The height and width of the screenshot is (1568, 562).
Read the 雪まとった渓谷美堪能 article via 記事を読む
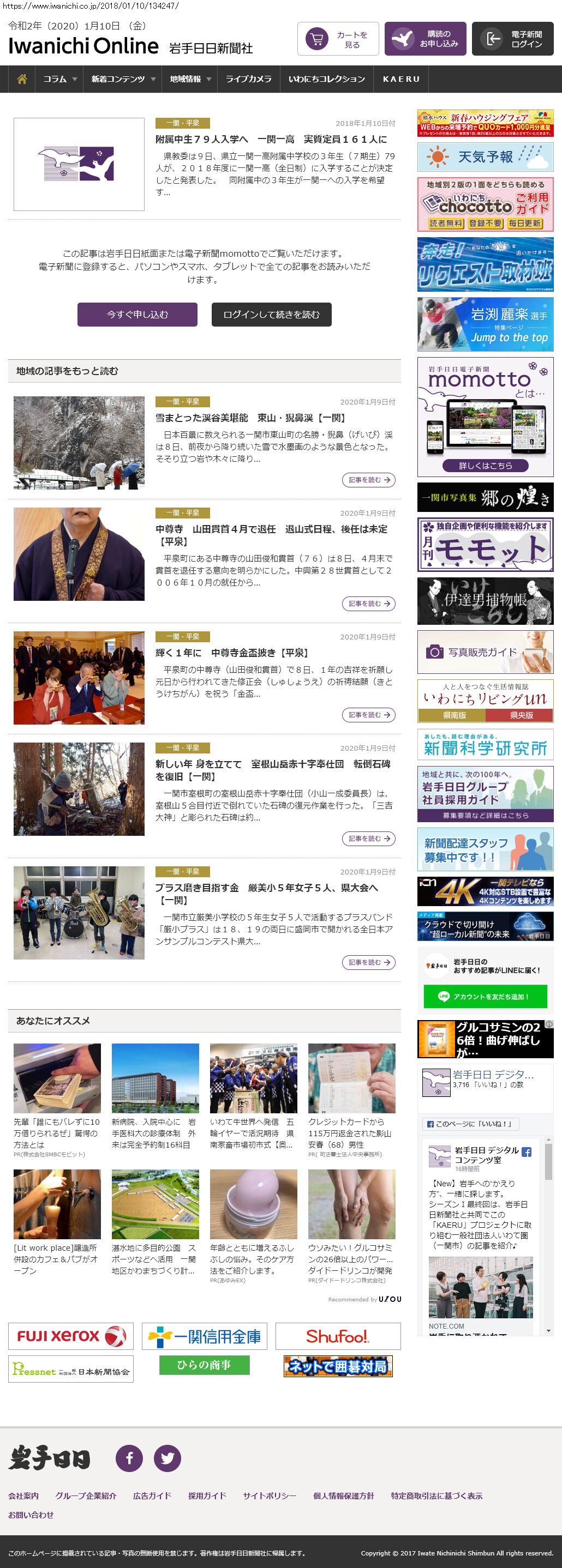click(x=368, y=480)
